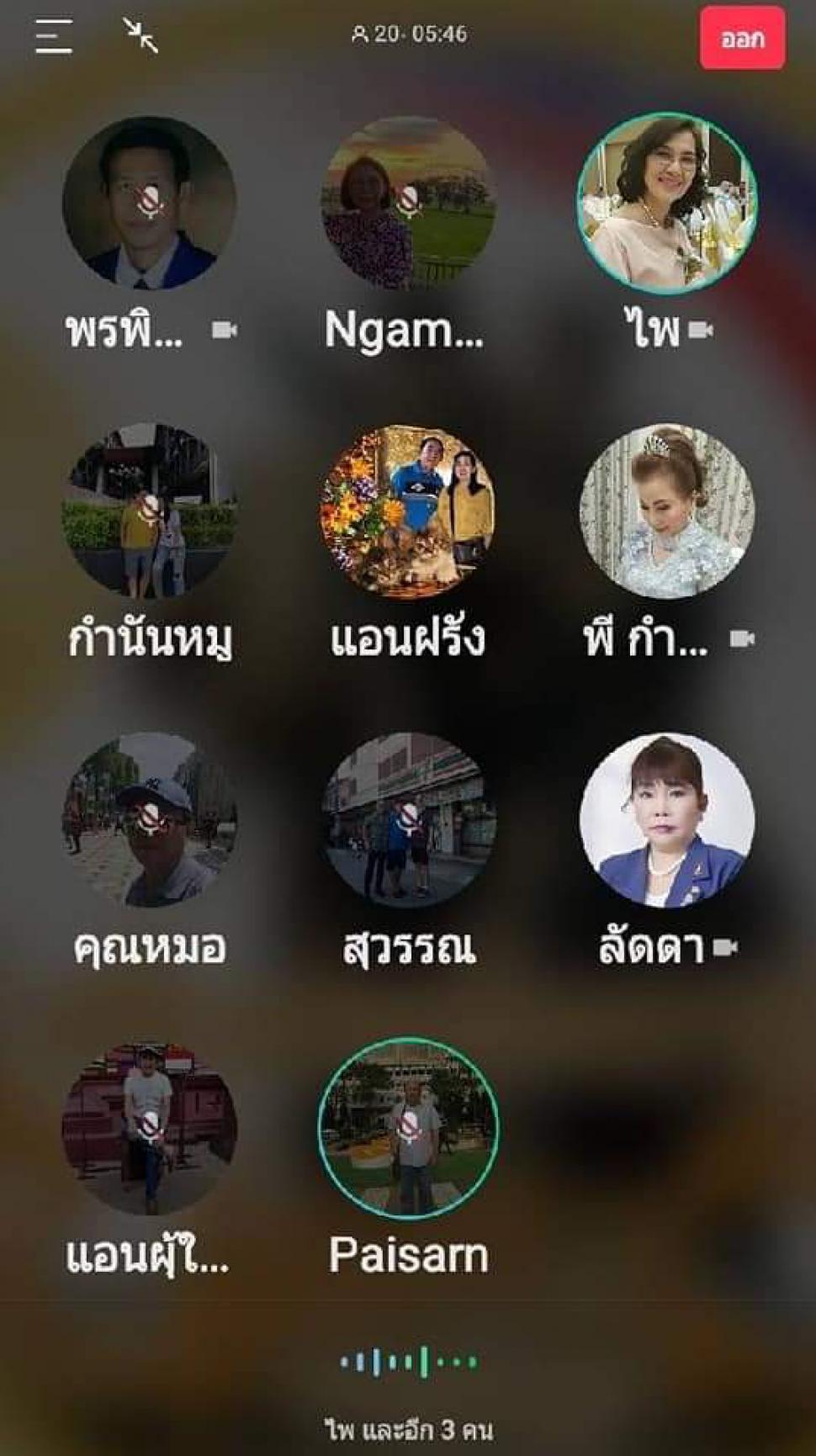The height and width of the screenshot is (1456, 816).
Task: Minimize the call screen
Action: (140, 35)
